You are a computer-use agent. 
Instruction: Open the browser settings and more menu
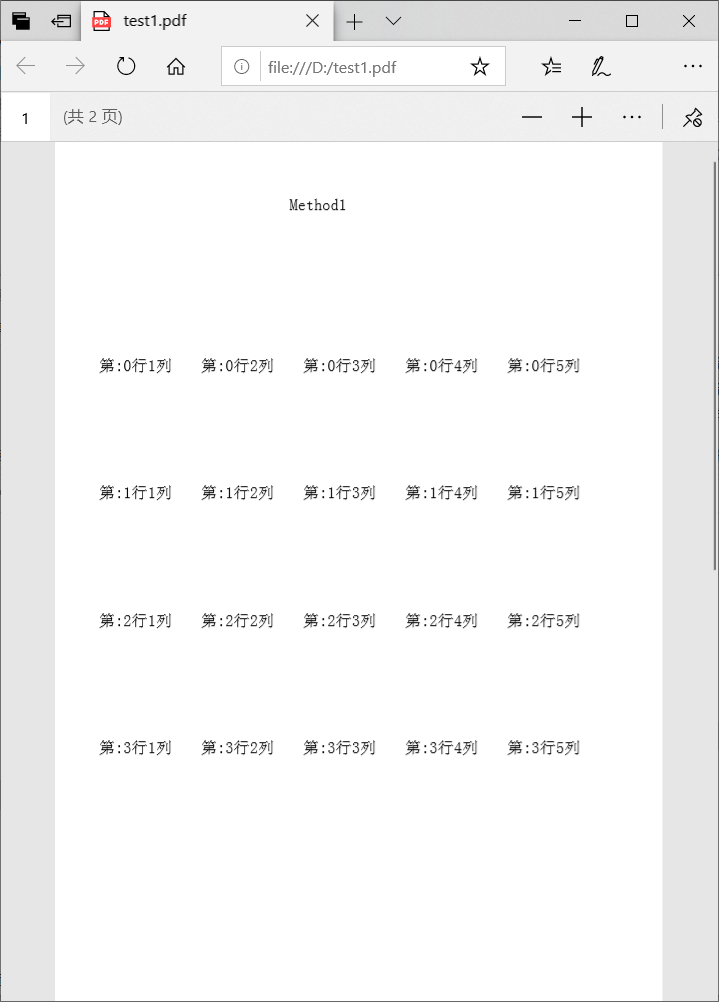coord(692,67)
